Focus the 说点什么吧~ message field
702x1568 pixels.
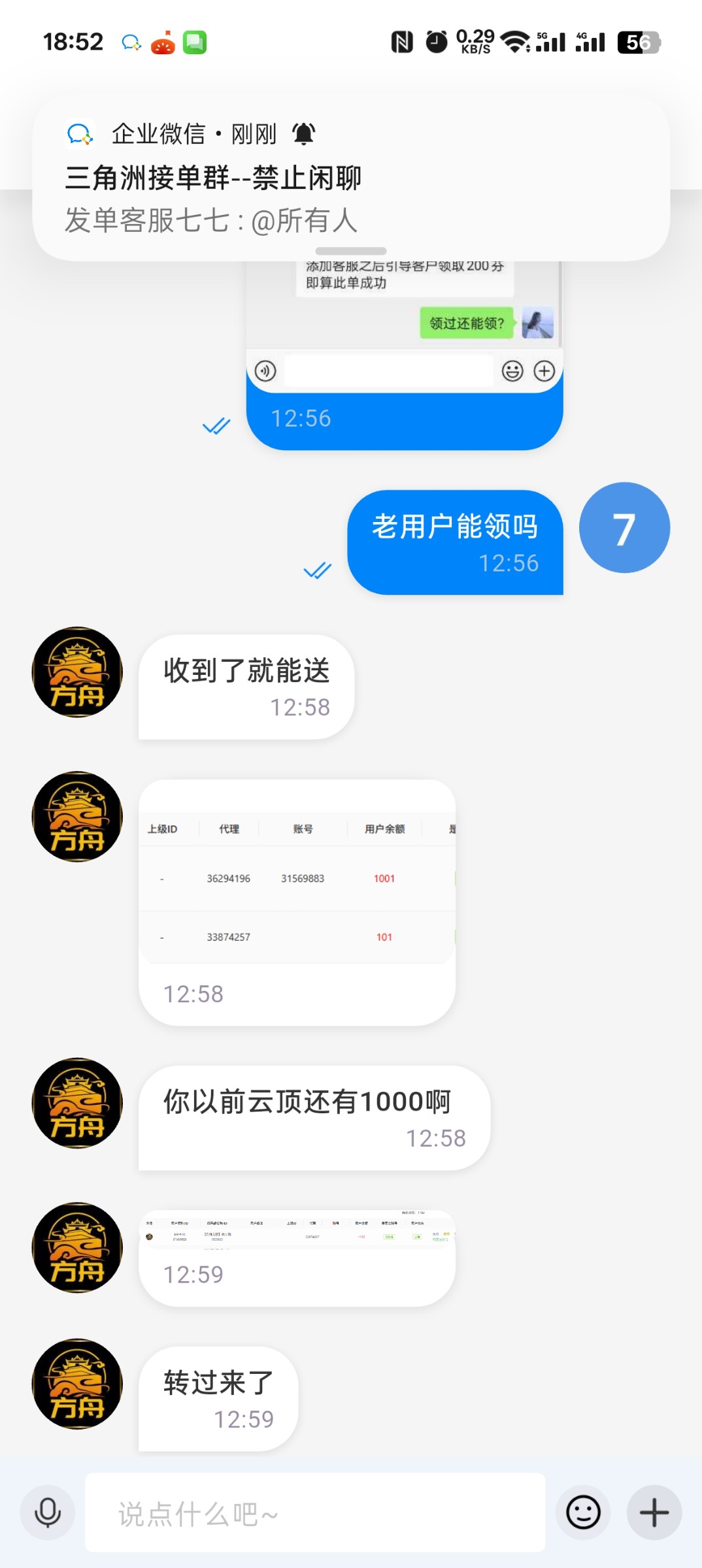315,1512
